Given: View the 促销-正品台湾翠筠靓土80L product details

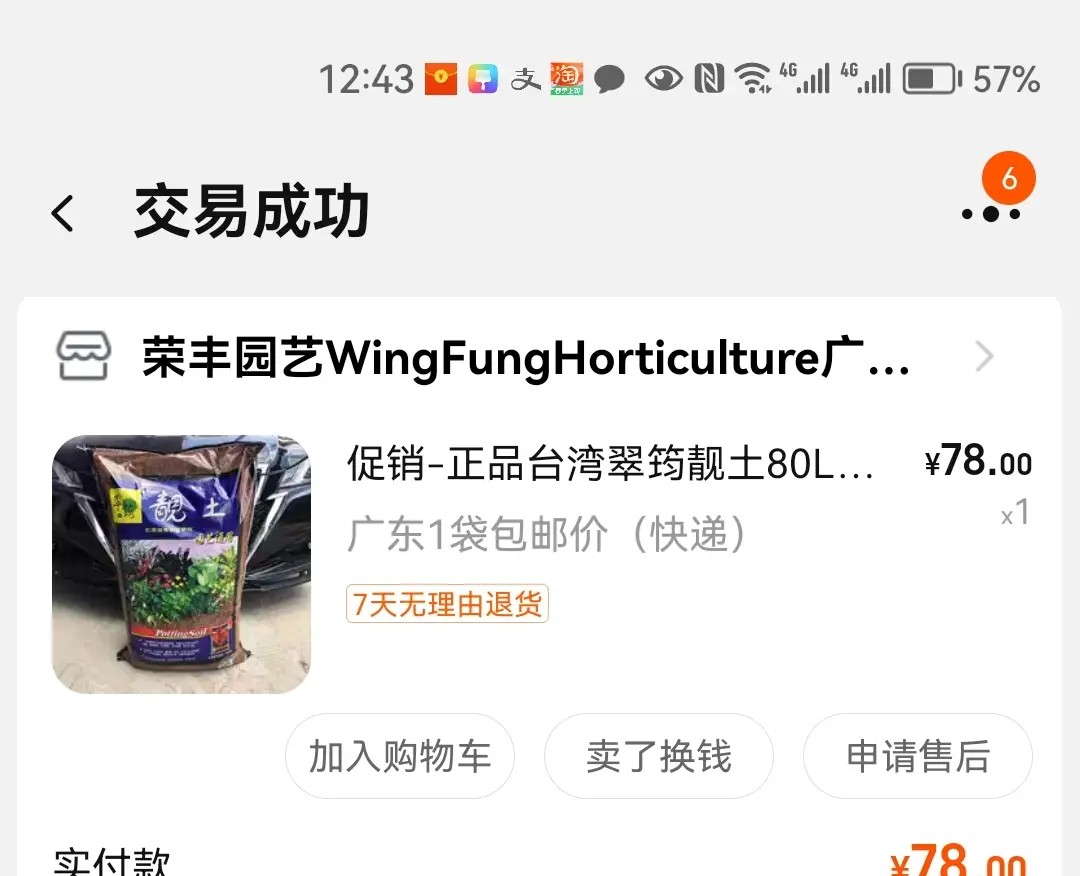Looking at the screenshot, I should (x=610, y=465).
